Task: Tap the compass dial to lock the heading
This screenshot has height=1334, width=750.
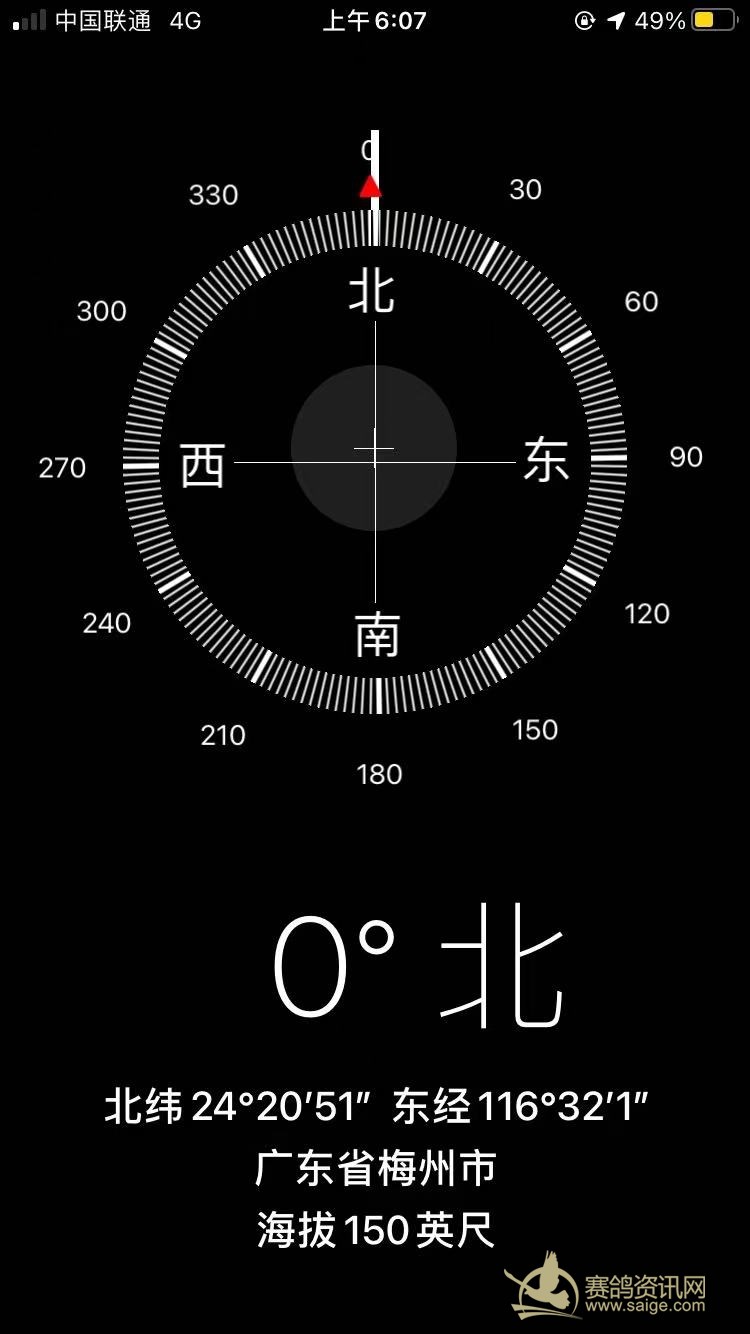Action: pos(375,449)
